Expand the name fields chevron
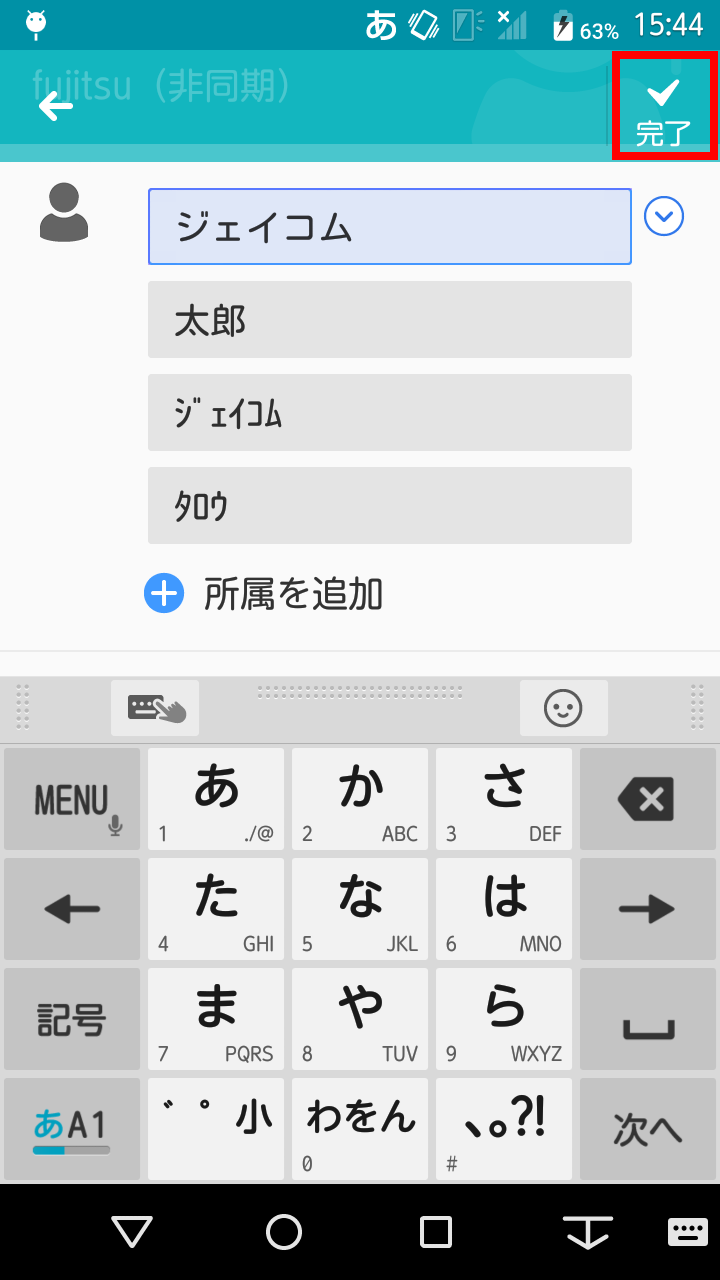This screenshot has height=1280, width=720. [664, 216]
